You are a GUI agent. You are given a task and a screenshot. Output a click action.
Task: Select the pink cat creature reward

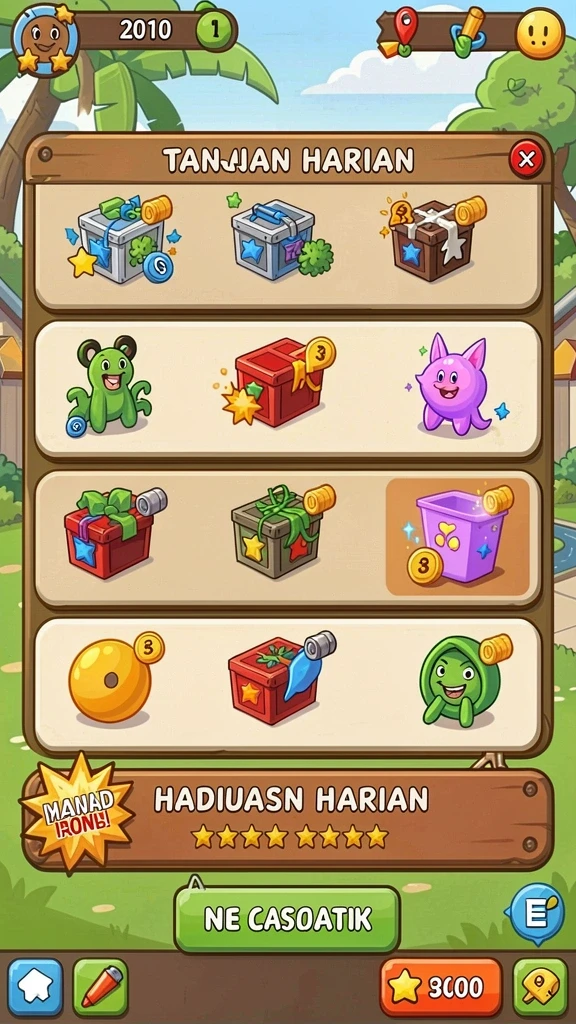point(457,385)
